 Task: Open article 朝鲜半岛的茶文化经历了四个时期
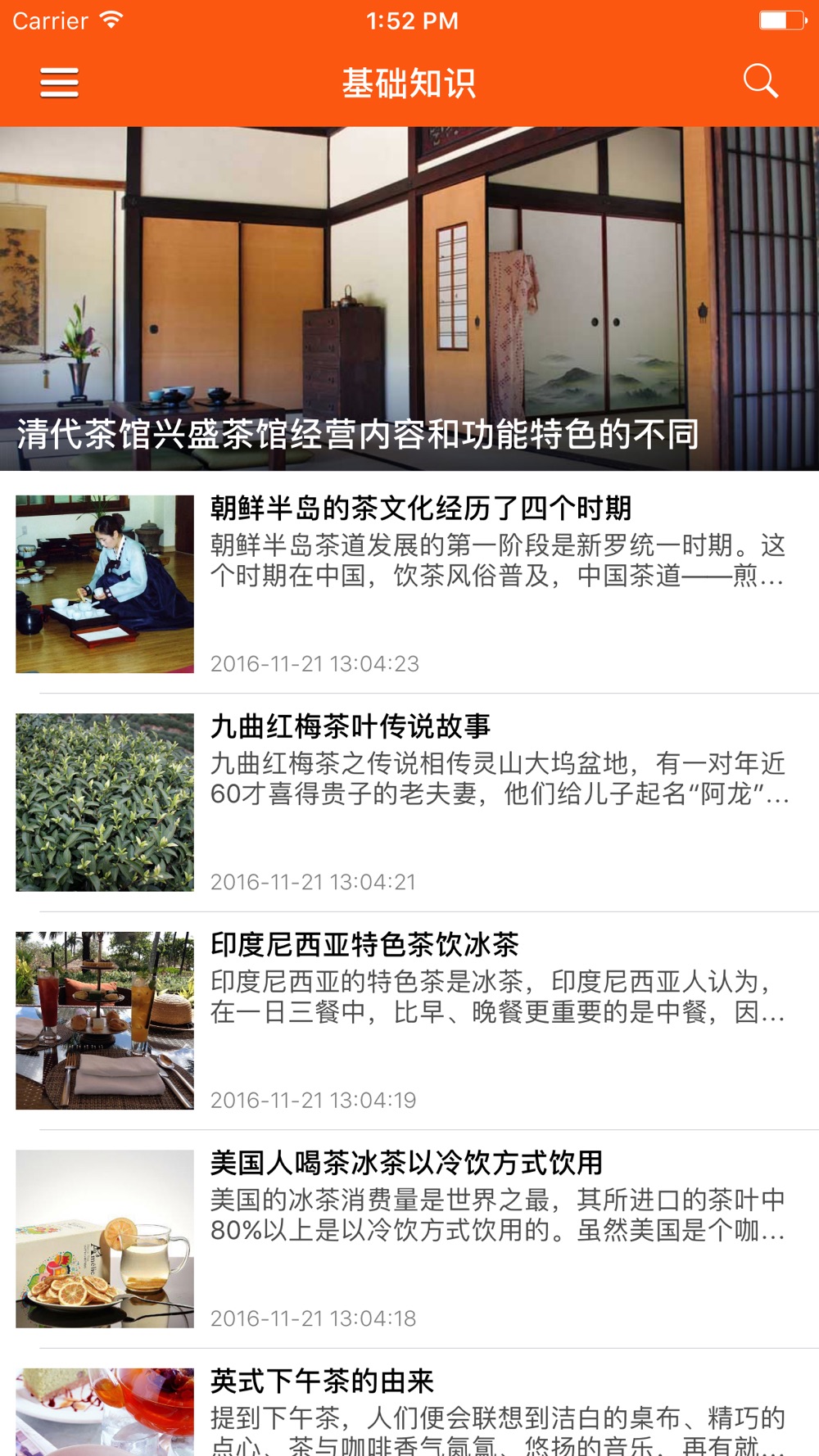tap(421, 509)
